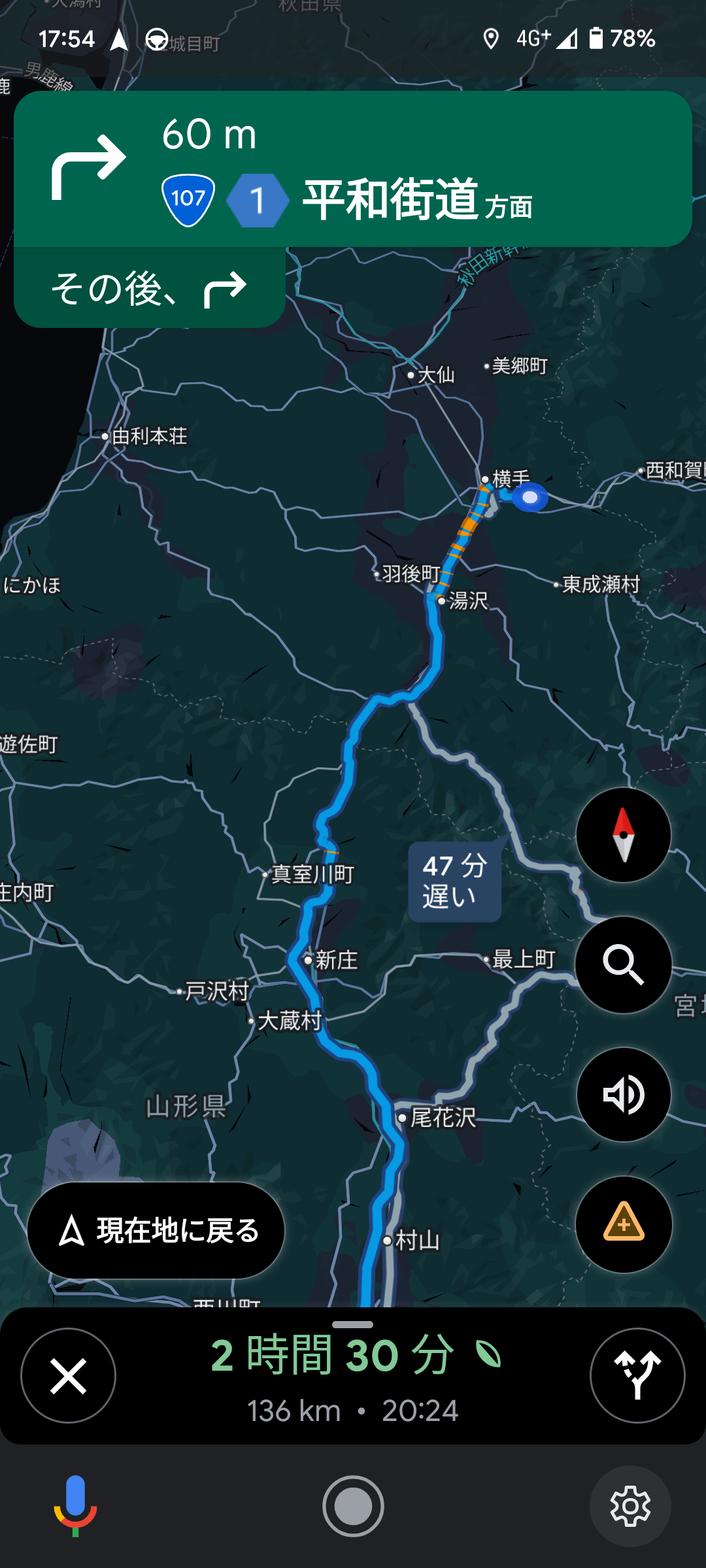This screenshot has width=706, height=1568.
Task: View alternate routes
Action: (x=637, y=1375)
